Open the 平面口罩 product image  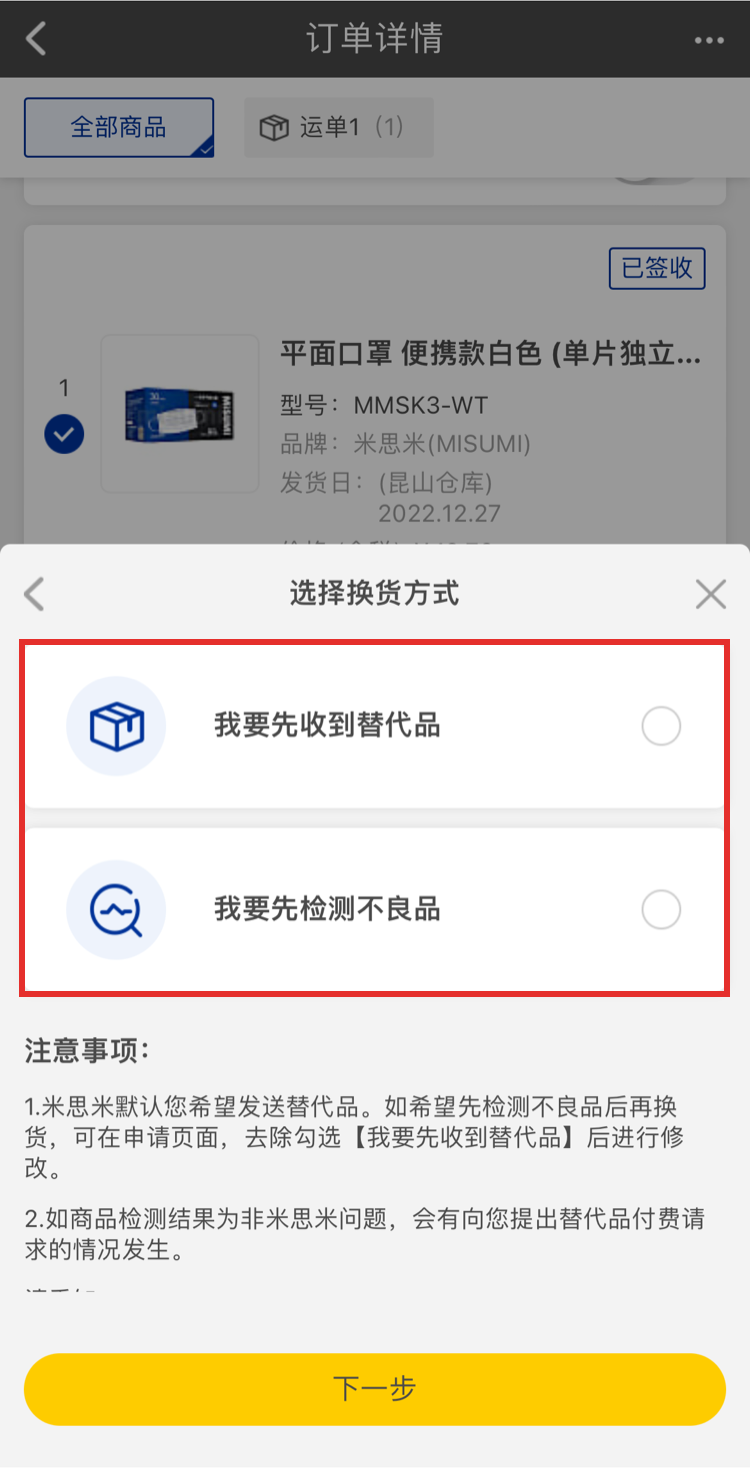point(180,413)
